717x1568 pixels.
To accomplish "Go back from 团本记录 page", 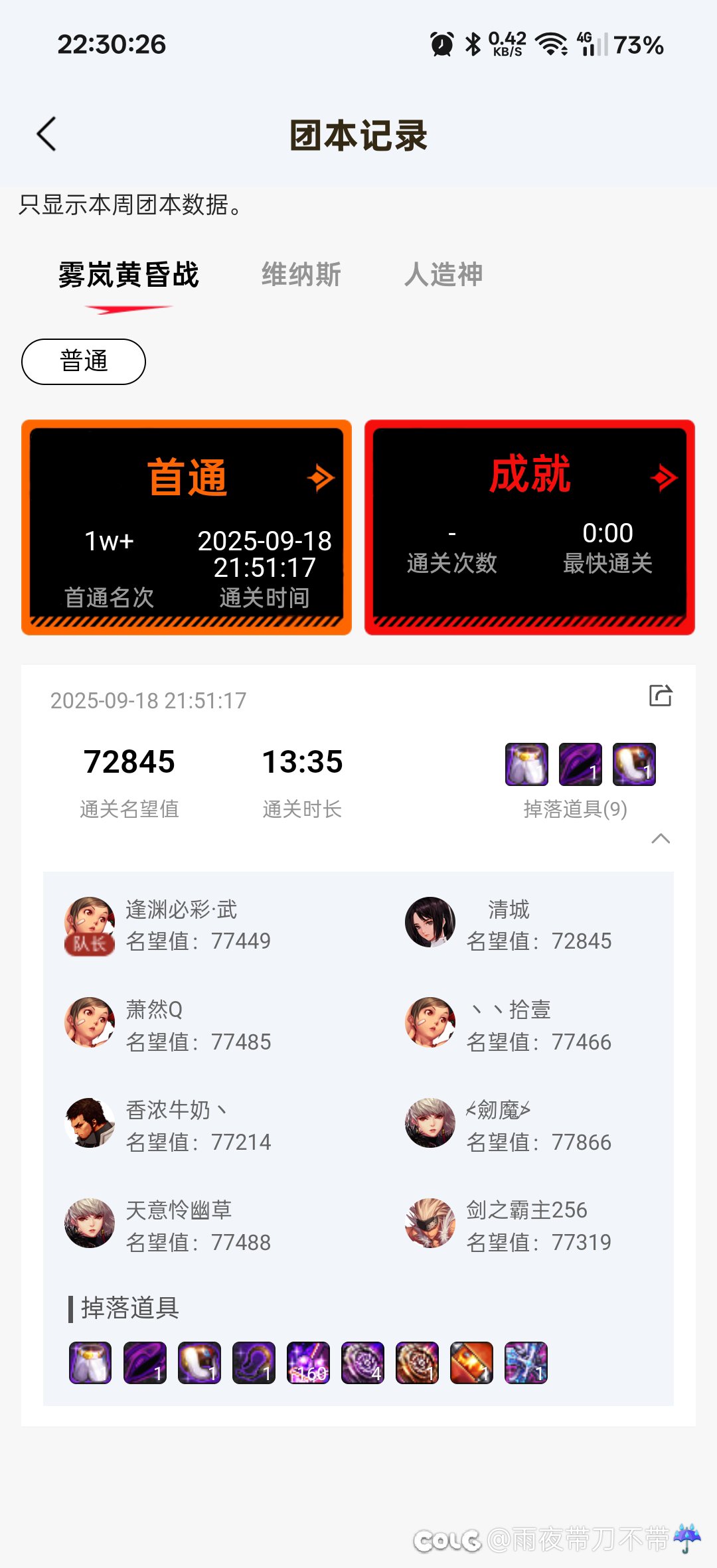I will (46, 135).
